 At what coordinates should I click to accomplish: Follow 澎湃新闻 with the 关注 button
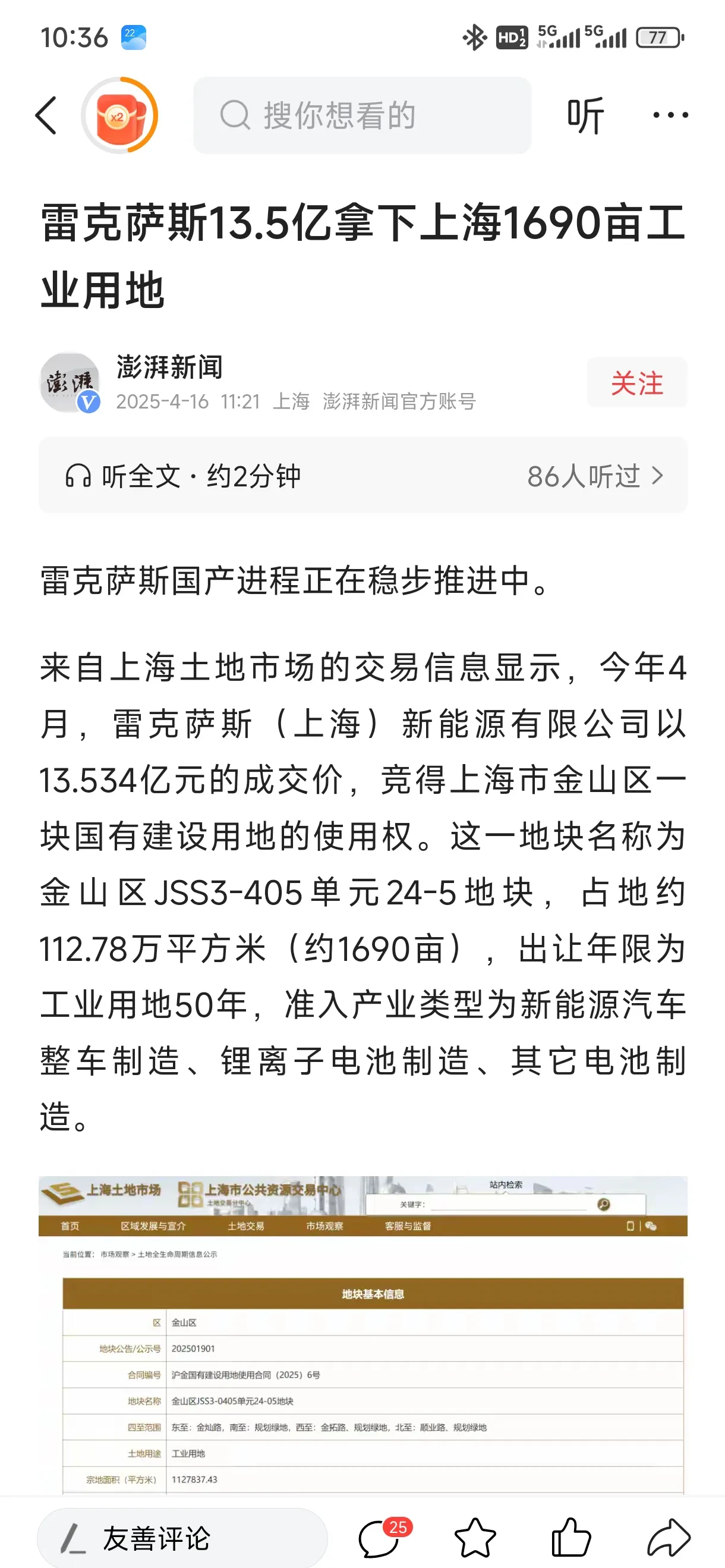[636, 383]
